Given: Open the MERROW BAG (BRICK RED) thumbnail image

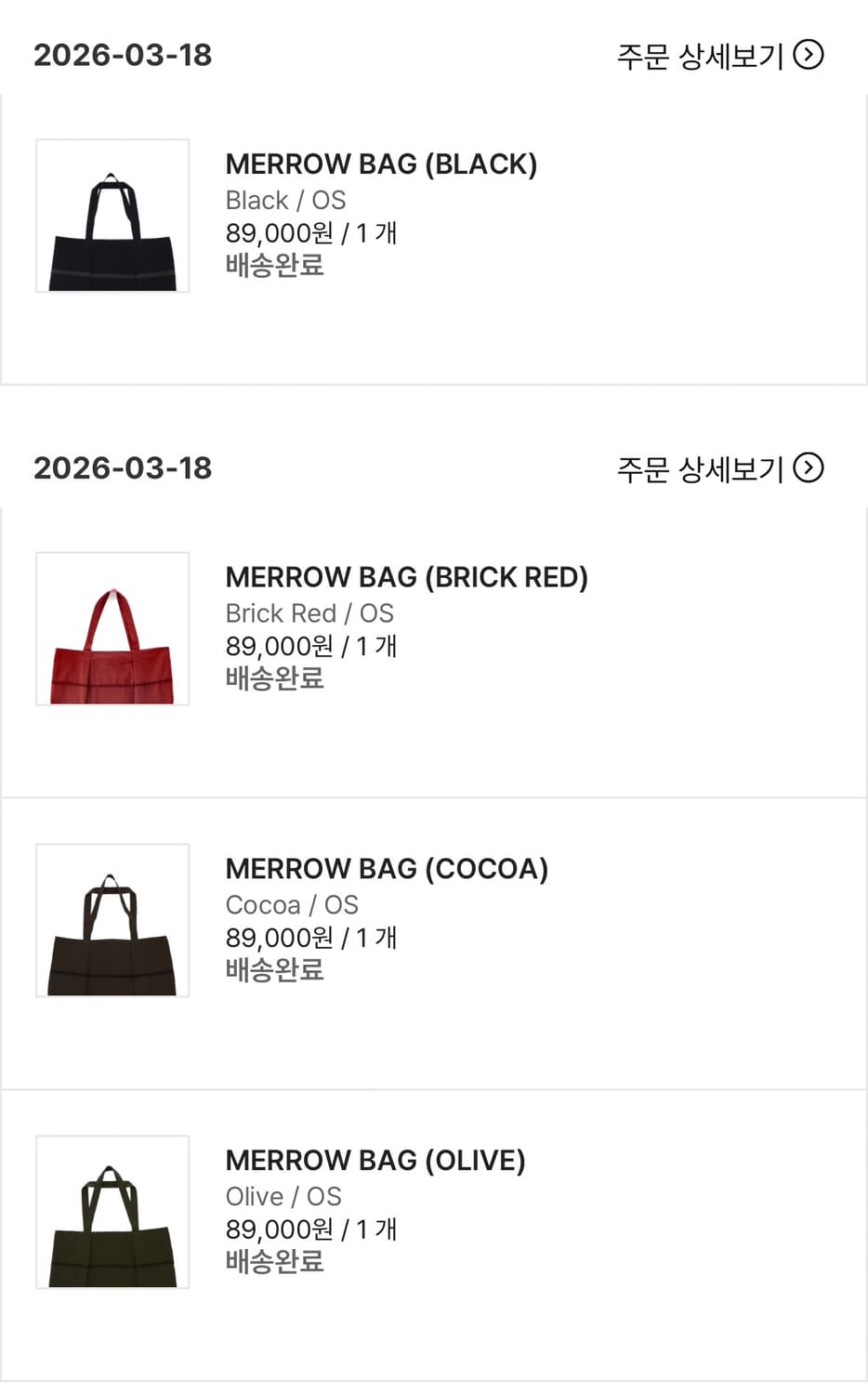Looking at the screenshot, I should pyautogui.click(x=112, y=628).
